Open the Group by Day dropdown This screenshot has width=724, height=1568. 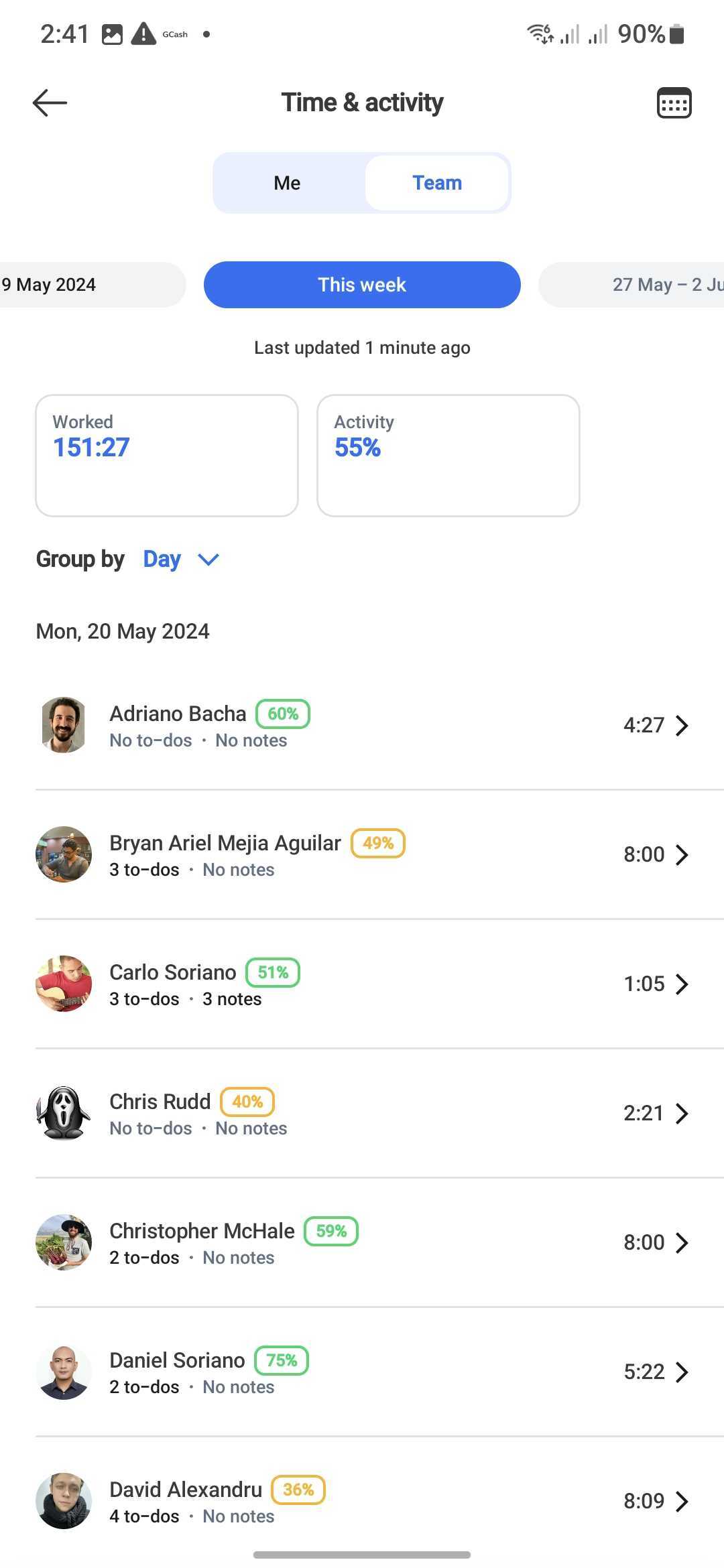point(181,560)
